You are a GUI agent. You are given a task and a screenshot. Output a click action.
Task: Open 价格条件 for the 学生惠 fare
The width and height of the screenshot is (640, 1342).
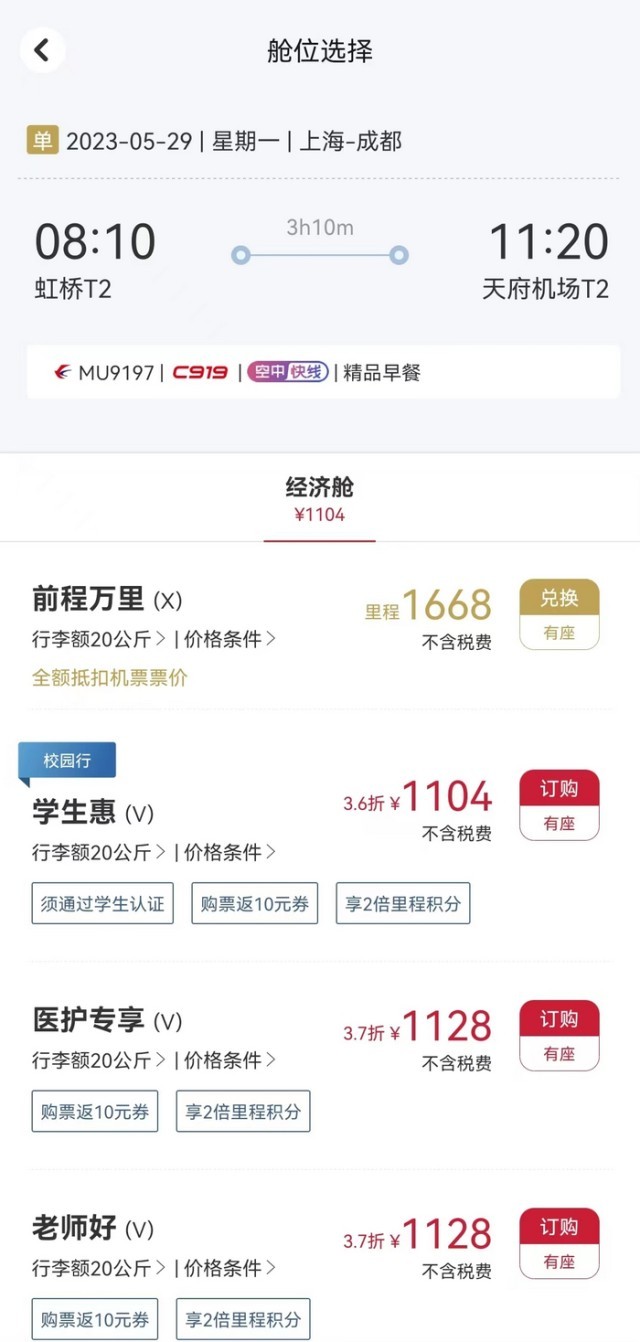(x=230, y=852)
